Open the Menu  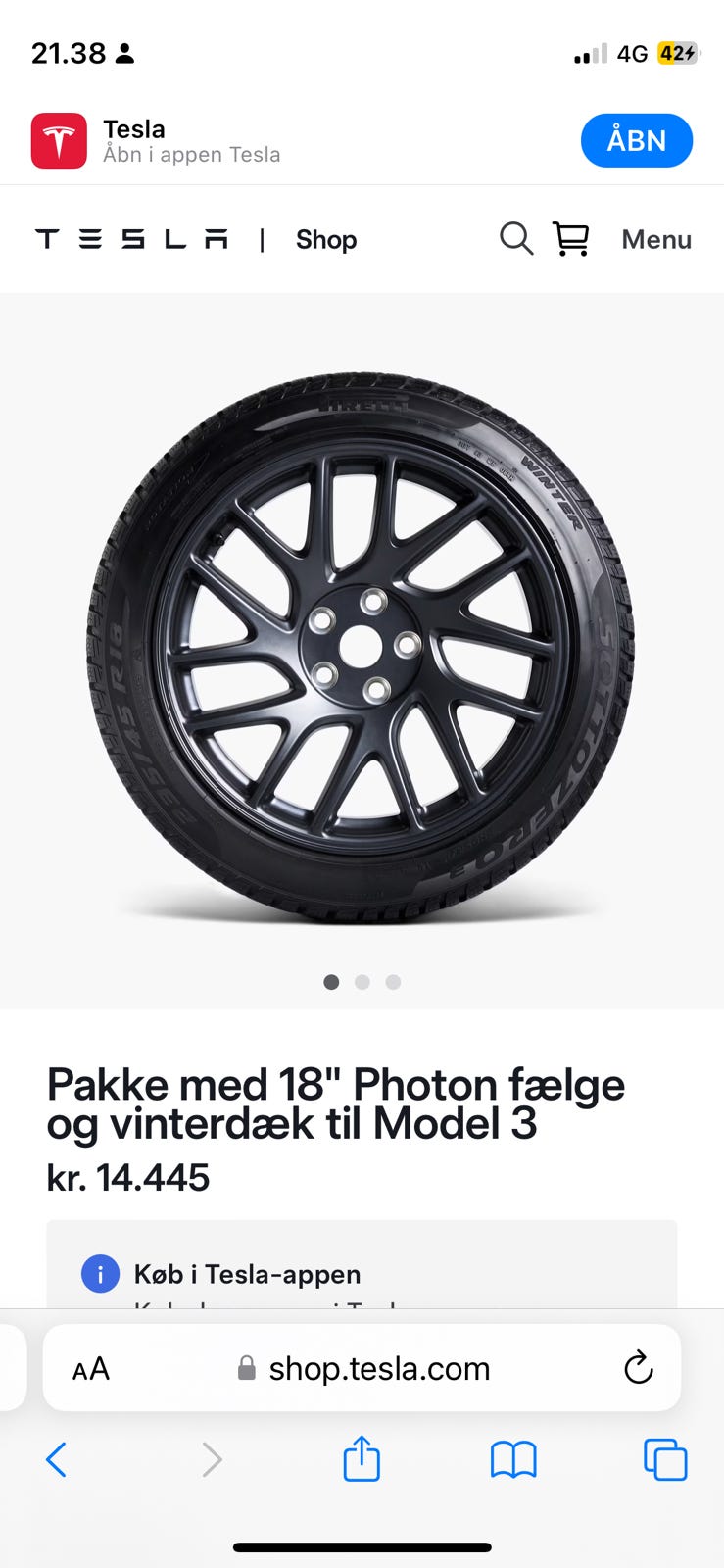click(655, 239)
